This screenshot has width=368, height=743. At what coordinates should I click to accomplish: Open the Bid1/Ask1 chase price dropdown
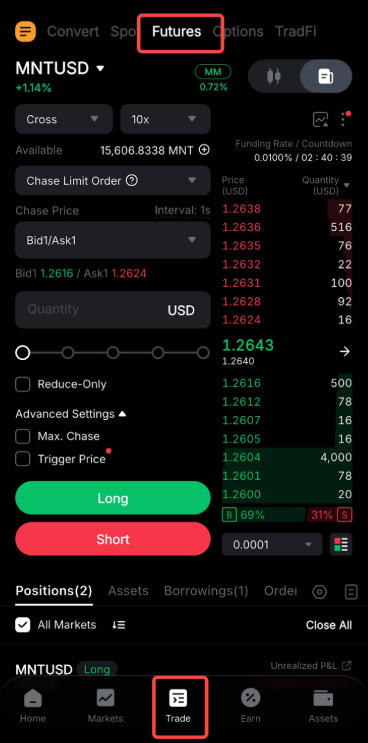[113, 240]
